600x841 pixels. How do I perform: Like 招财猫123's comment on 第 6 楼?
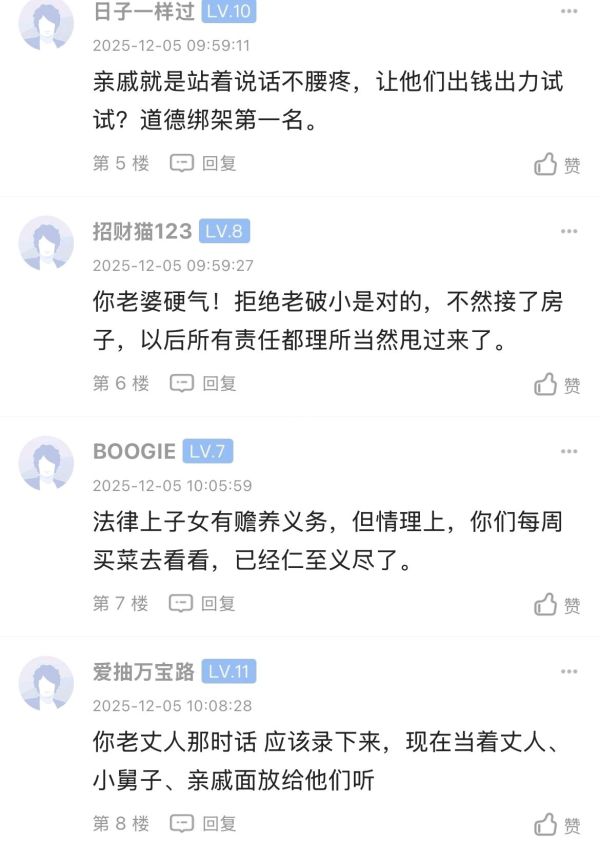tap(557, 385)
